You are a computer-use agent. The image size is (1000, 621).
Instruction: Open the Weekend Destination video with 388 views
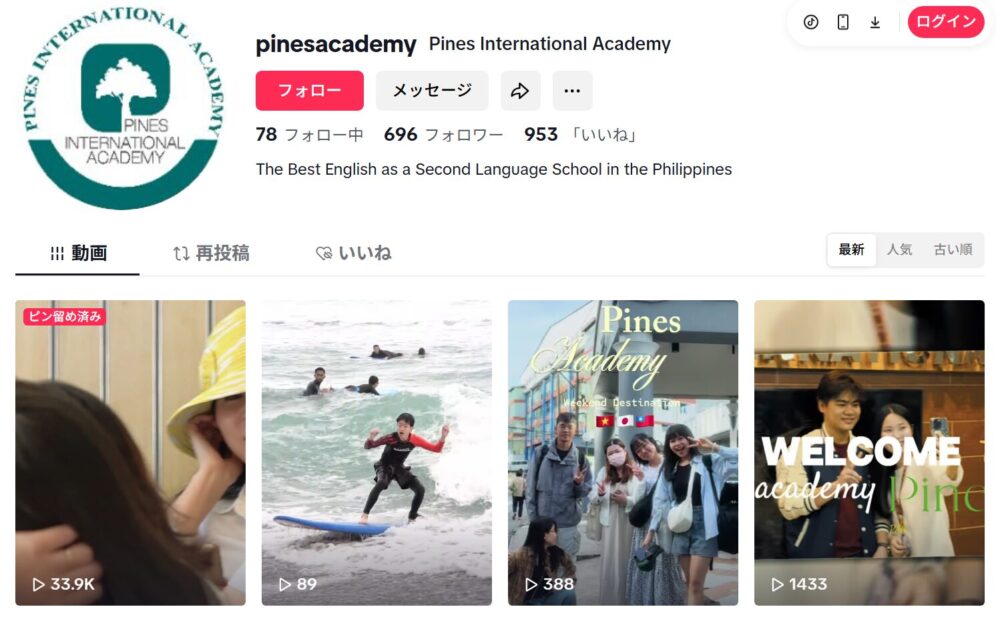tap(622, 452)
